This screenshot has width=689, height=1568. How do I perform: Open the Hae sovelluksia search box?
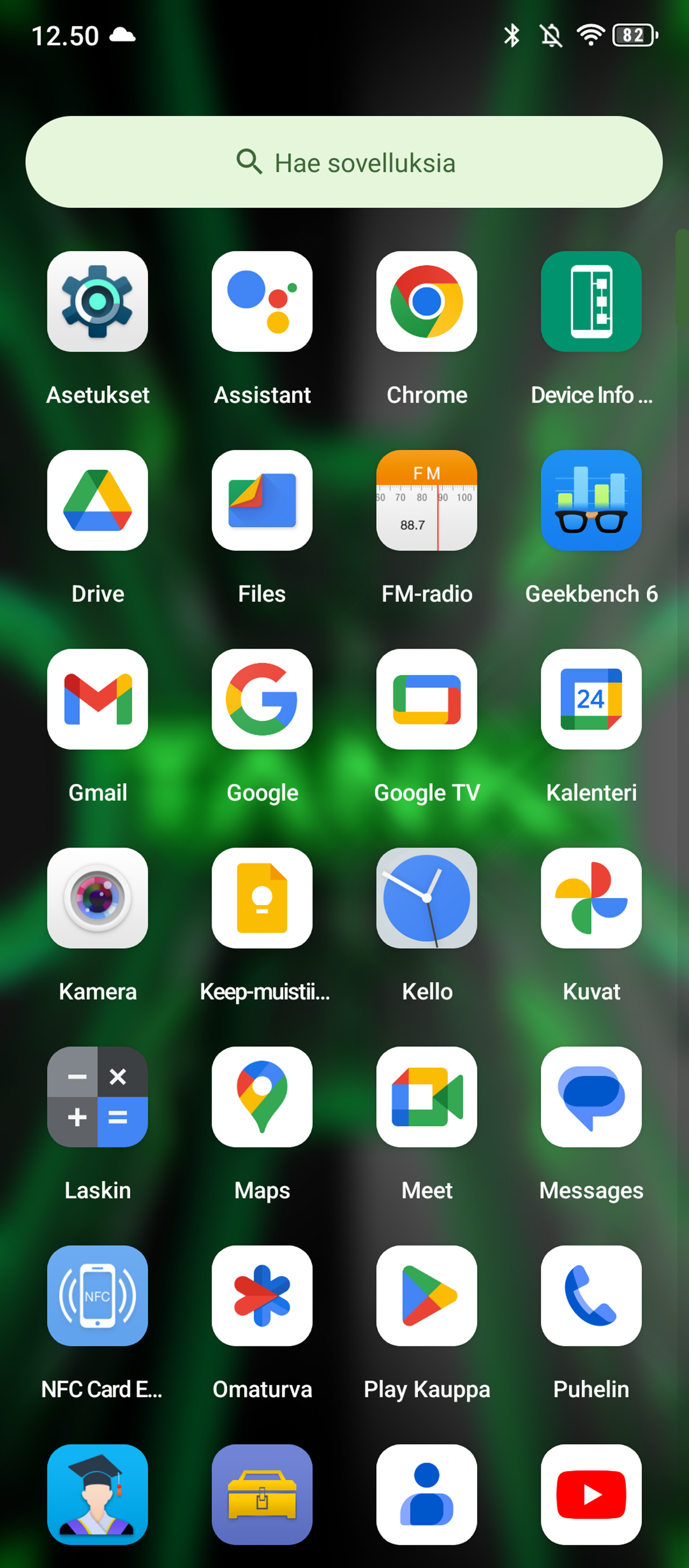pos(344,162)
